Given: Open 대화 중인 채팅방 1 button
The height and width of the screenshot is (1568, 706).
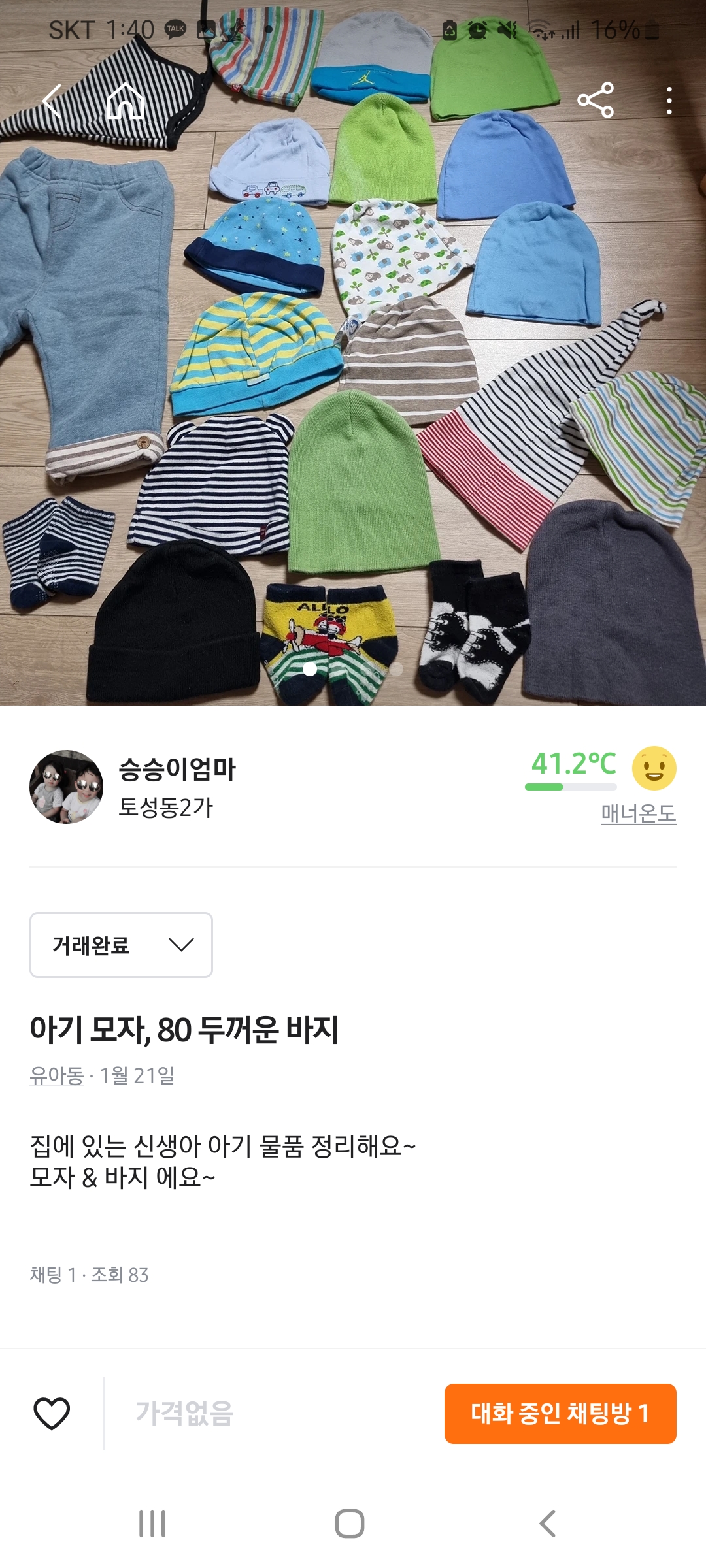Looking at the screenshot, I should (x=560, y=1414).
